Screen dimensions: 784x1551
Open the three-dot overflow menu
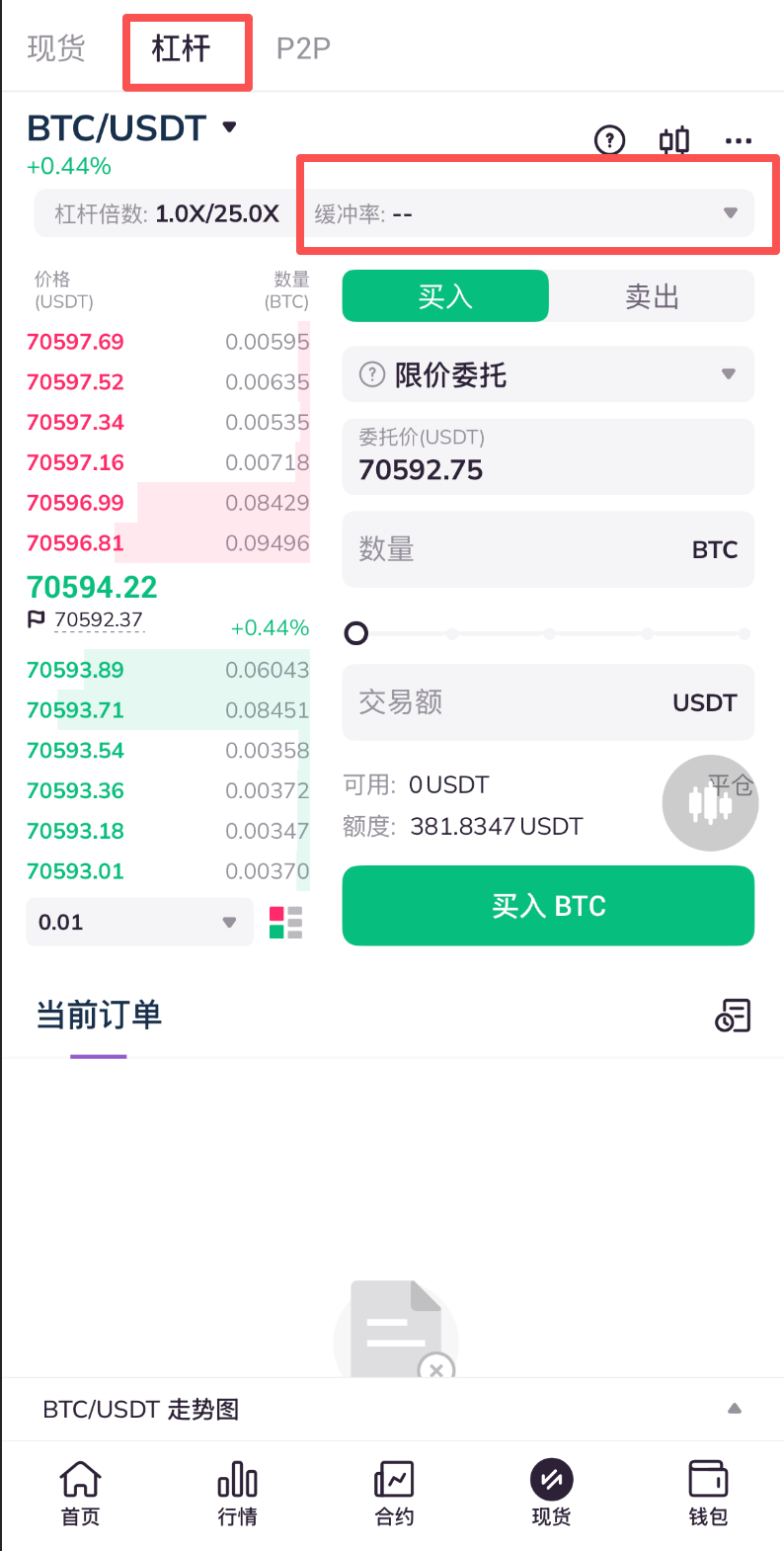[738, 141]
